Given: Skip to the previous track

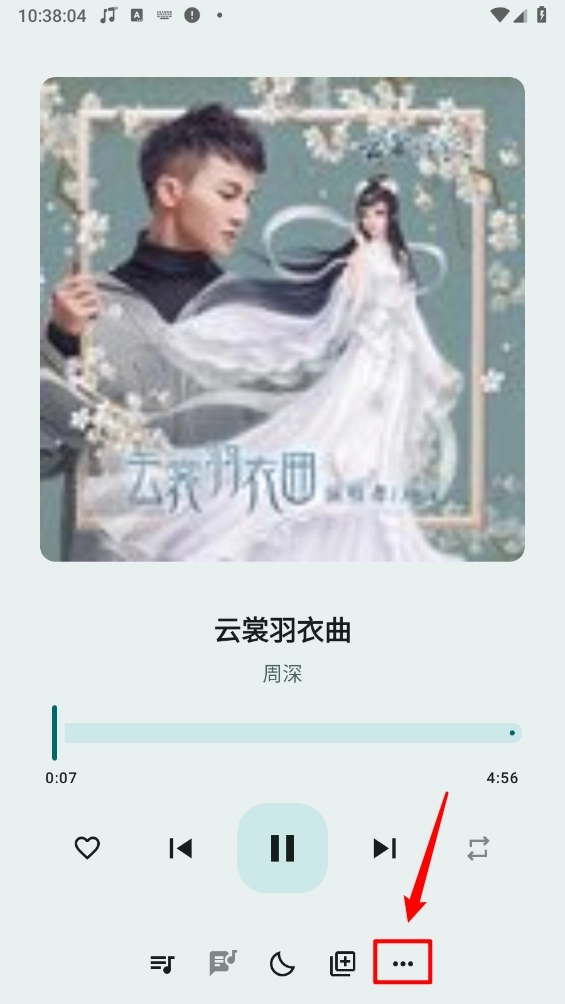Looking at the screenshot, I should pos(181,848).
